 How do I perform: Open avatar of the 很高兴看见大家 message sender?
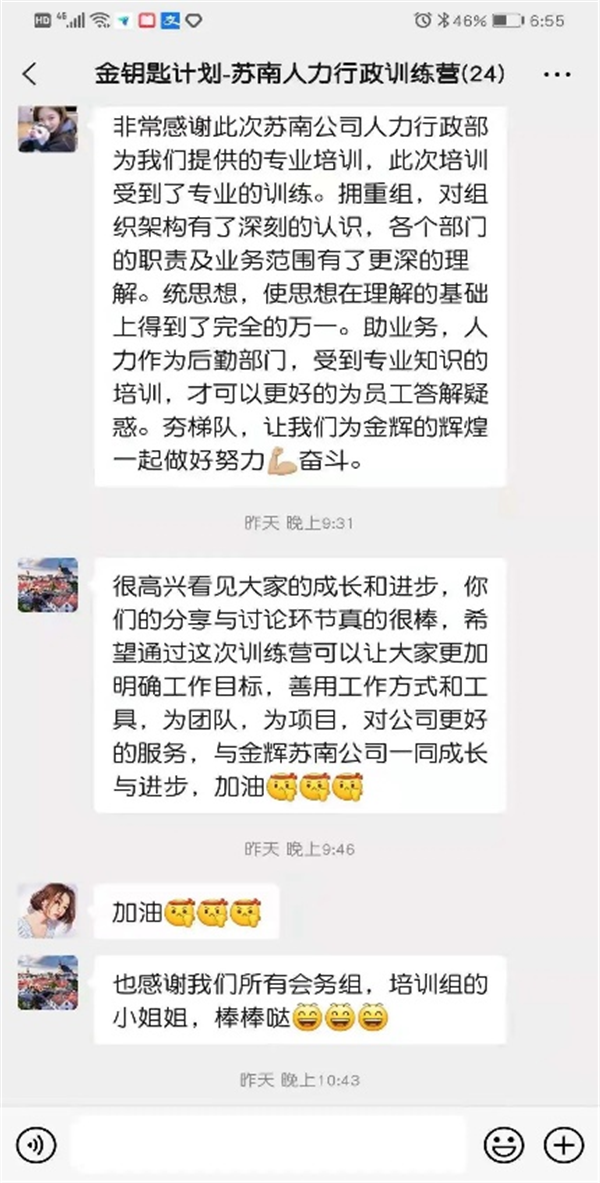tap(47, 585)
